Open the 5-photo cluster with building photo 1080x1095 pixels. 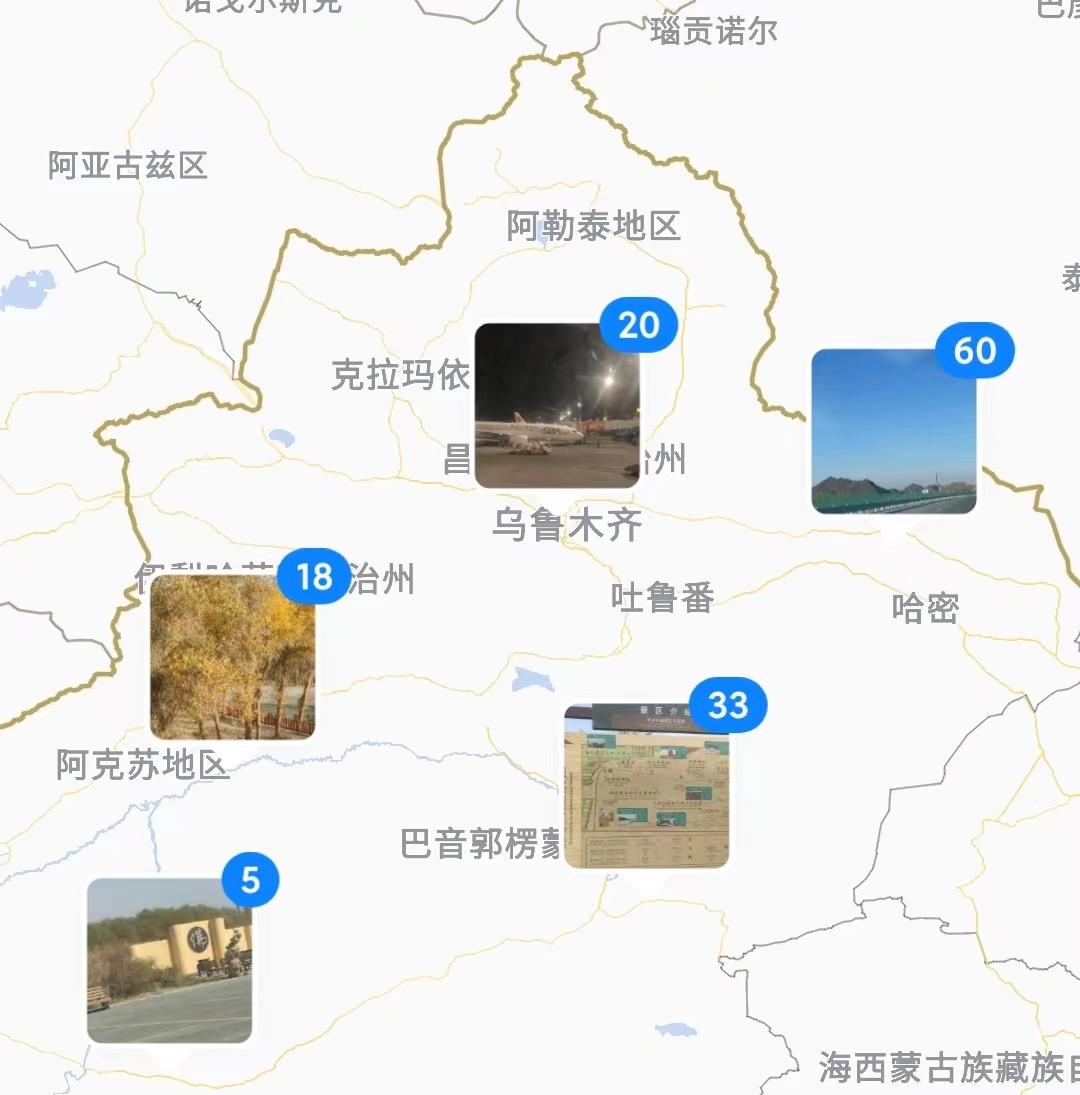(169, 960)
